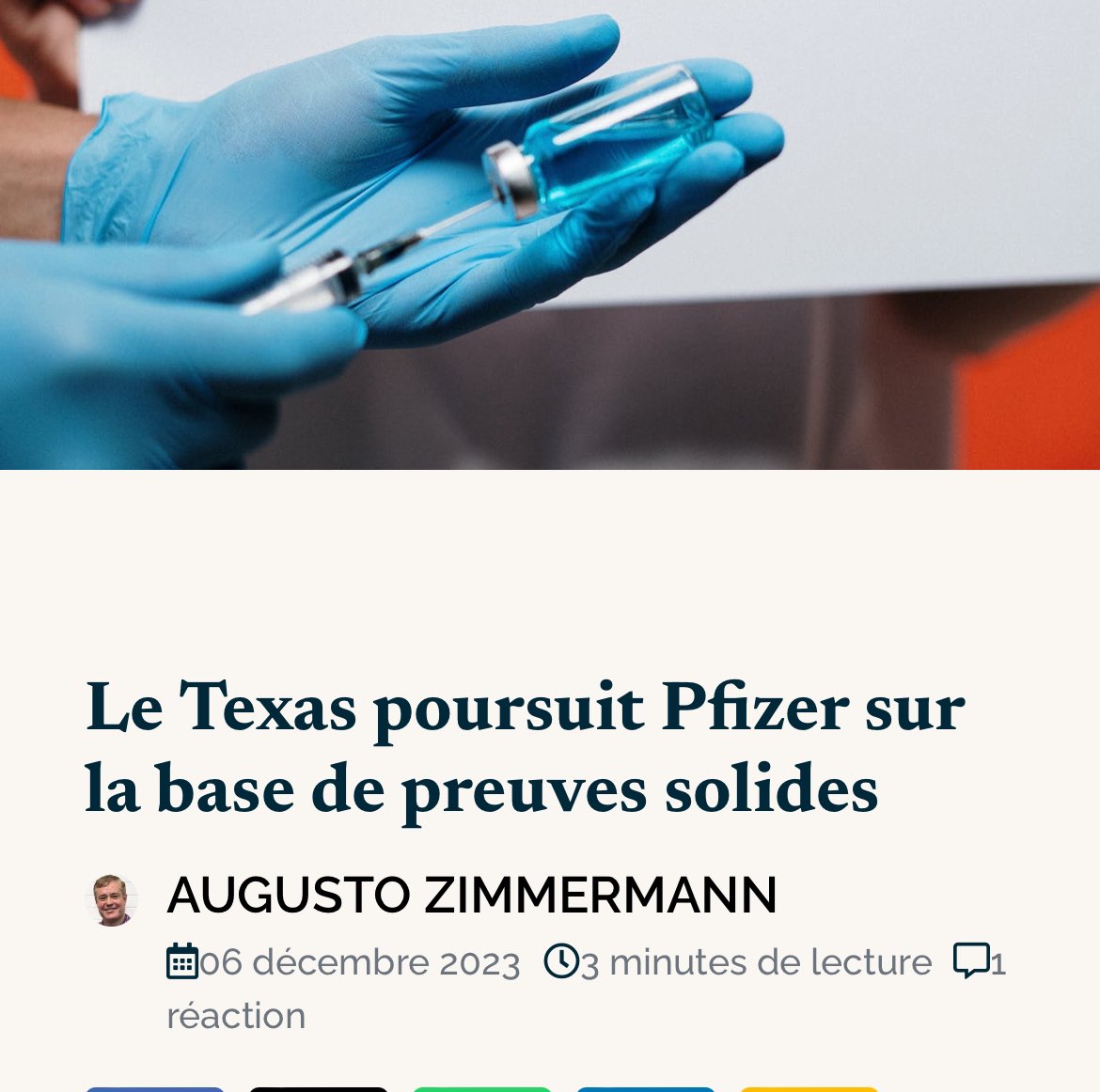1100x1092 pixels.
Task: Tap Augusto Zimmermann's avatar photo
Action: (112, 900)
